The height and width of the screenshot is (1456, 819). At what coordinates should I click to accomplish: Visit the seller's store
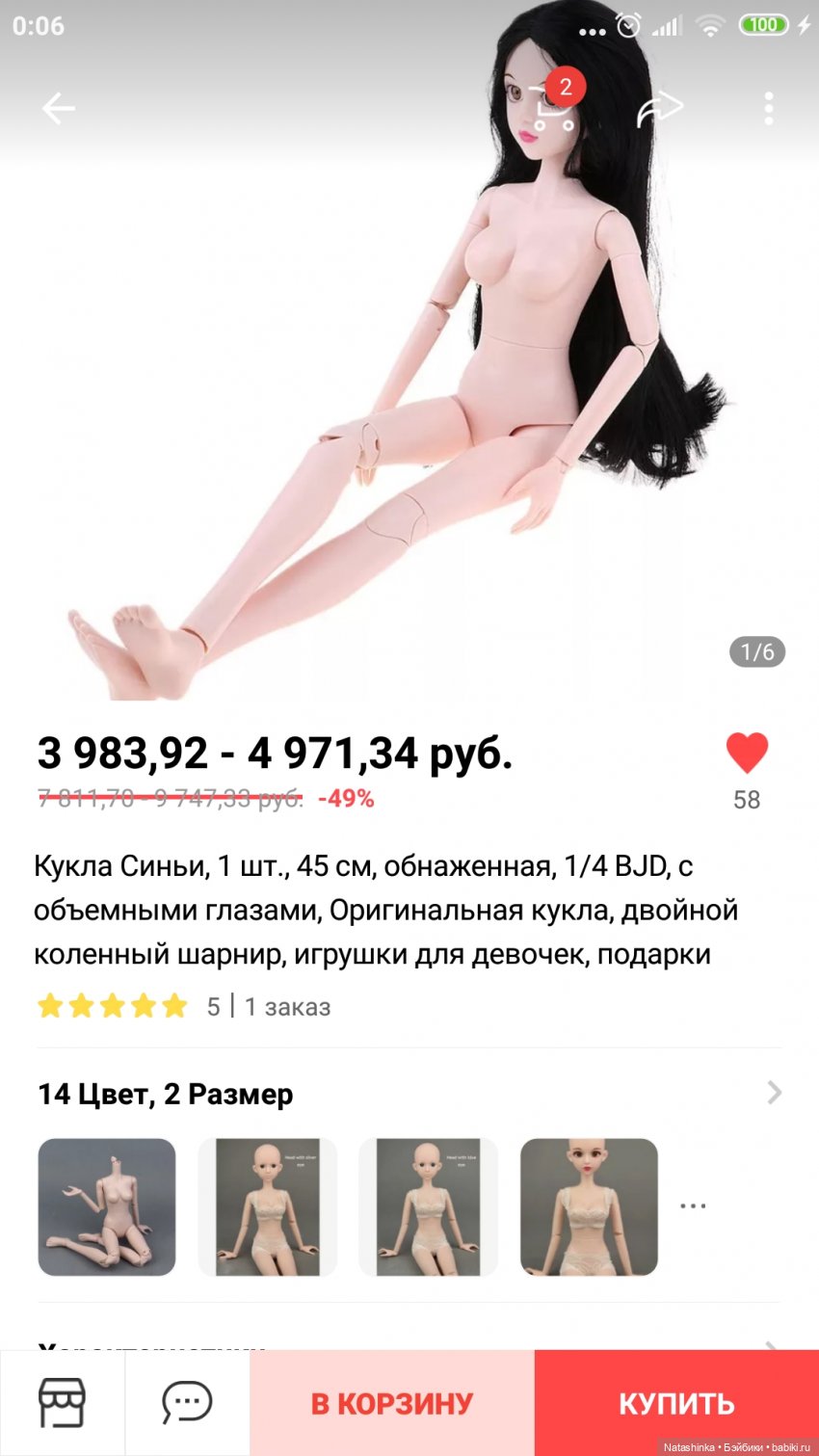[62, 1402]
